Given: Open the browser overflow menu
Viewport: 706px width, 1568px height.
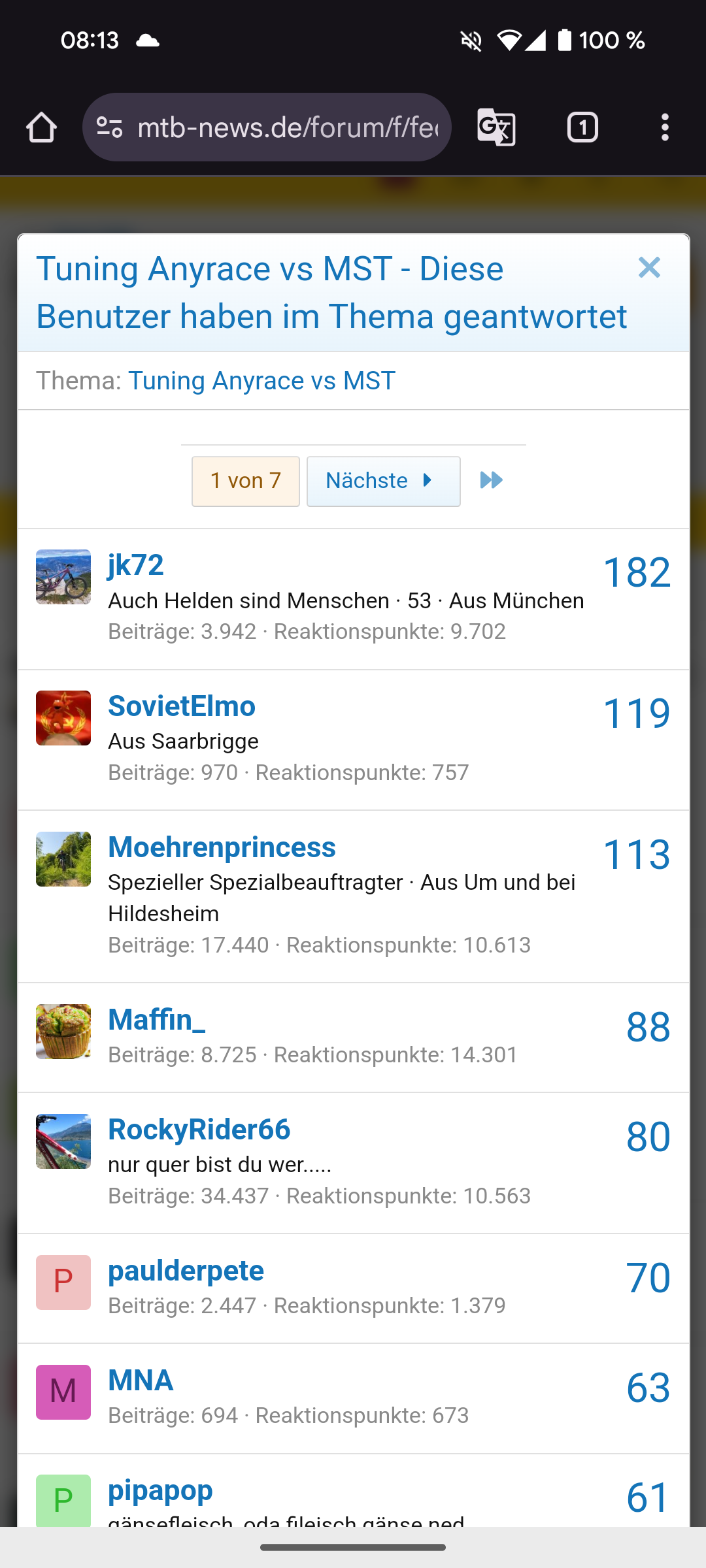Looking at the screenshot, I should tap(665, 127).
